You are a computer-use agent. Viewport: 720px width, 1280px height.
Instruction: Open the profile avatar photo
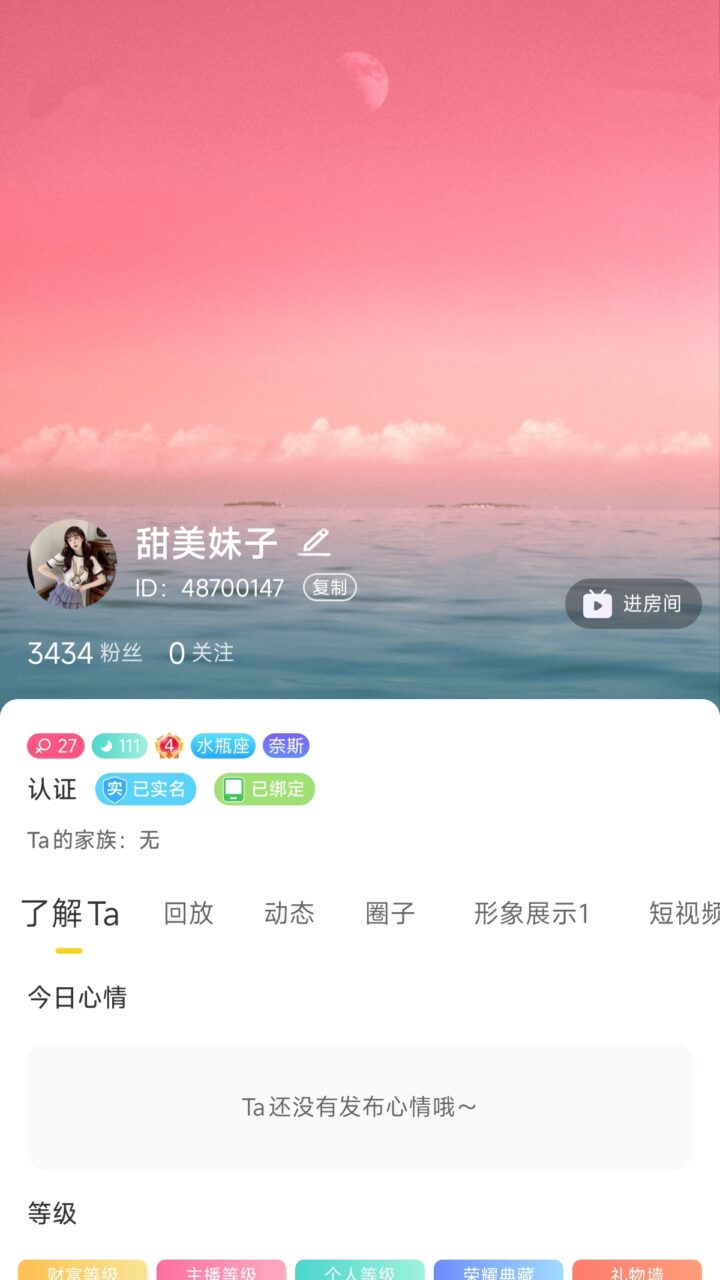(71, 564)
